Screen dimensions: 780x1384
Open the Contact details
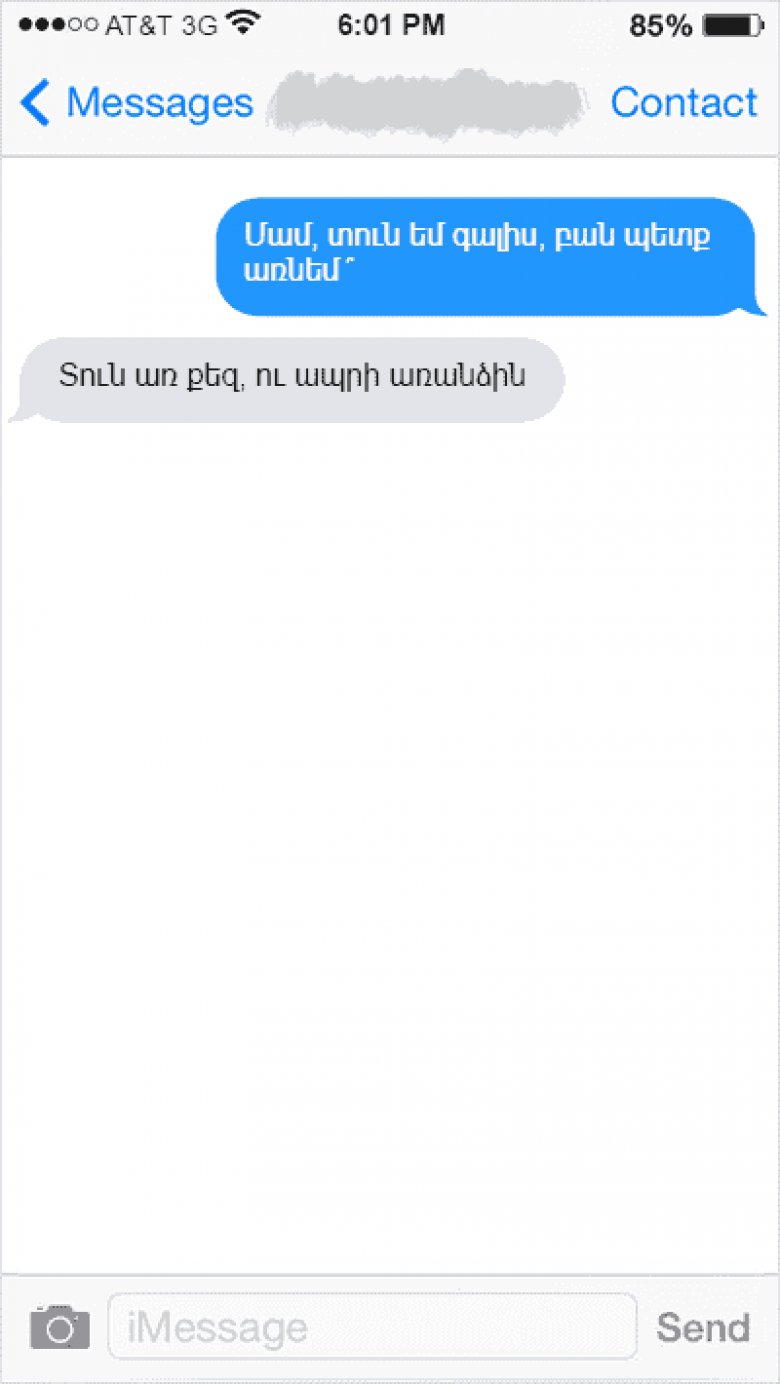pos(684,103)
